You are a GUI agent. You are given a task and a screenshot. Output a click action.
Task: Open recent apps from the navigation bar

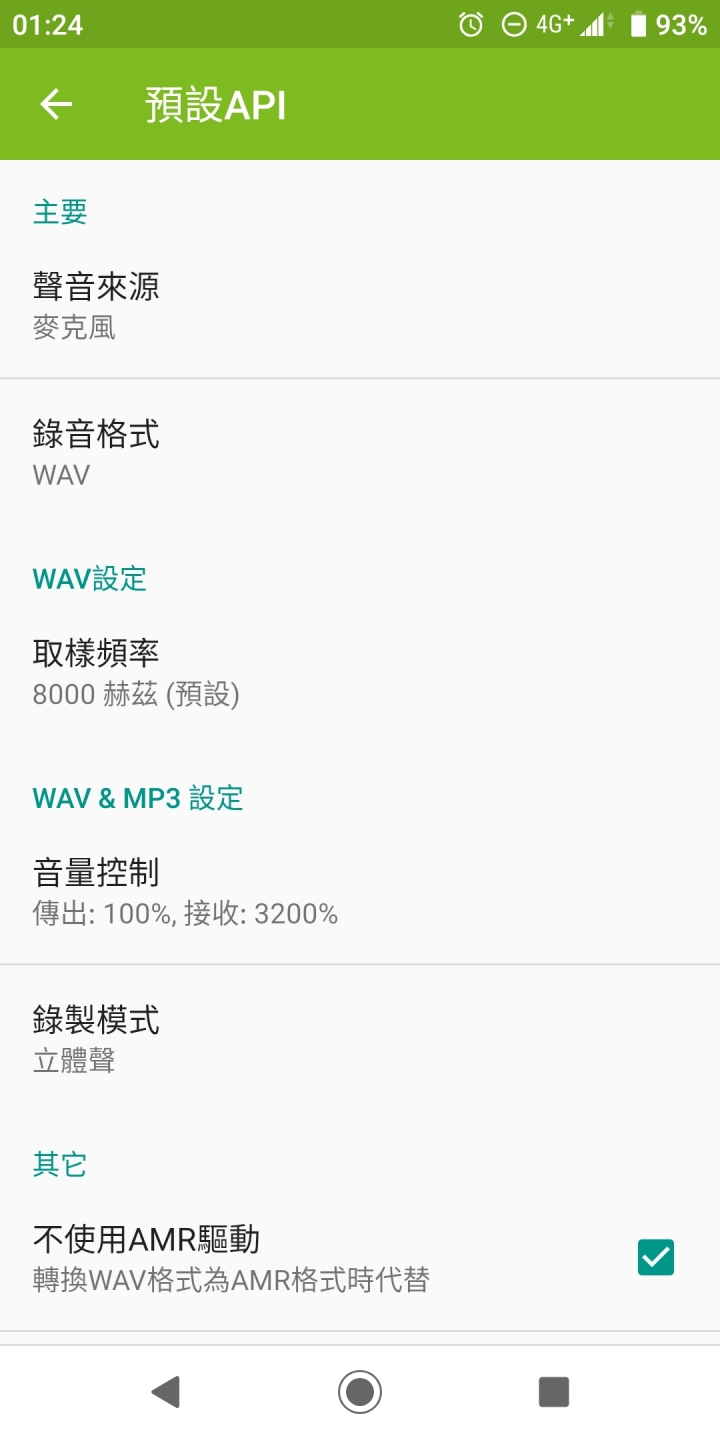[x=553, y=1391]
